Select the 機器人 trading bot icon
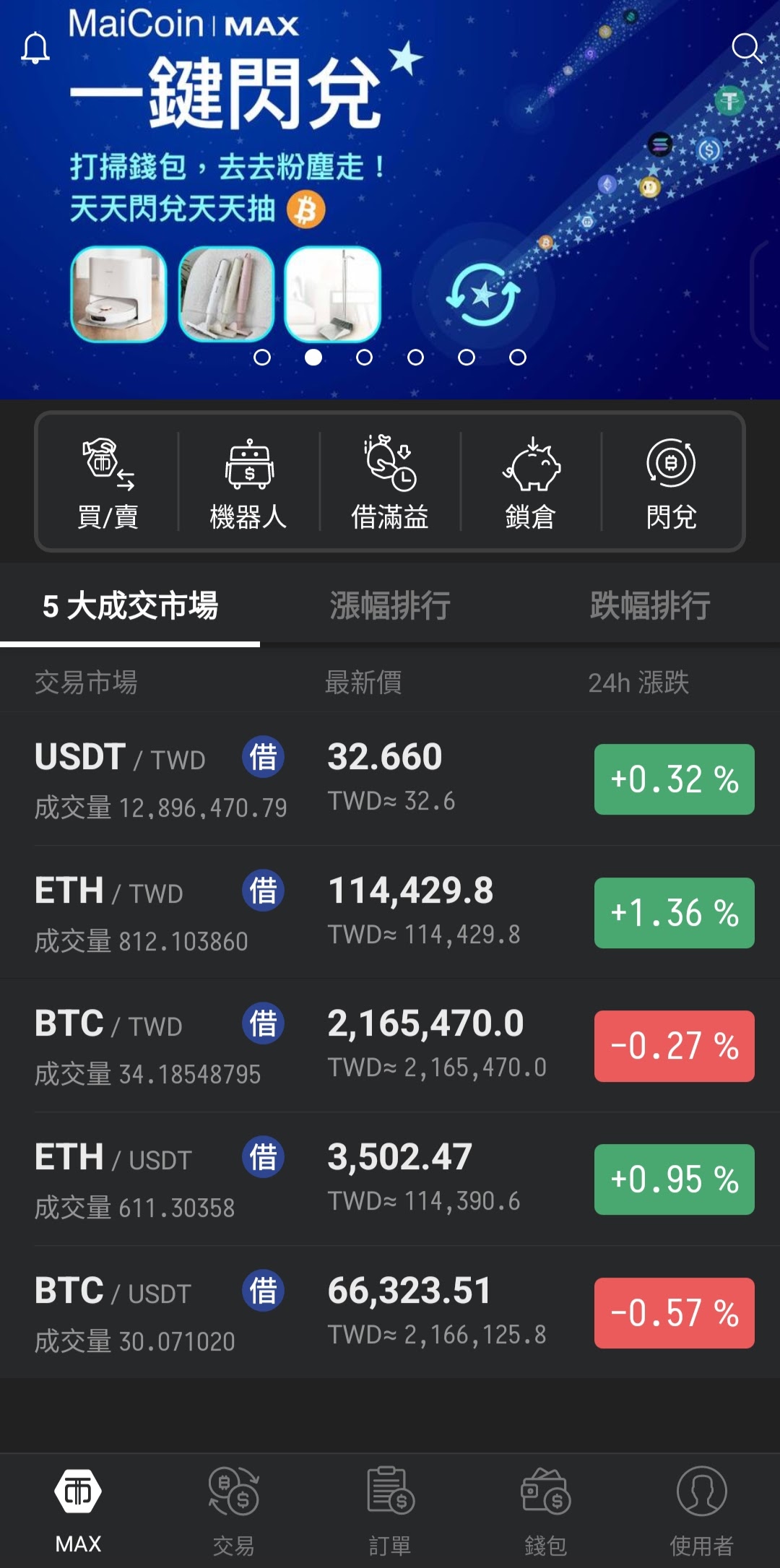 [x=248, y=482]
